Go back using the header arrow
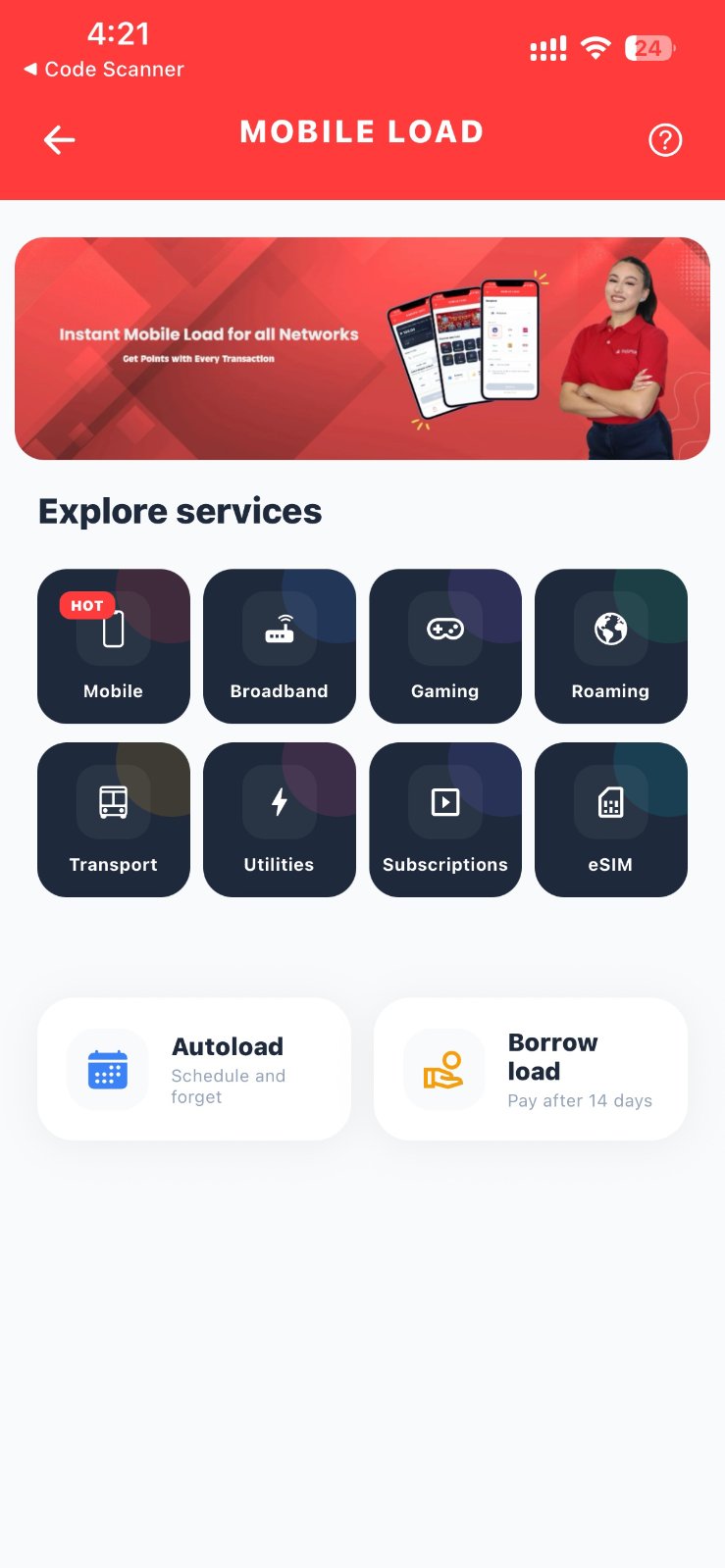 coord(60,140)
